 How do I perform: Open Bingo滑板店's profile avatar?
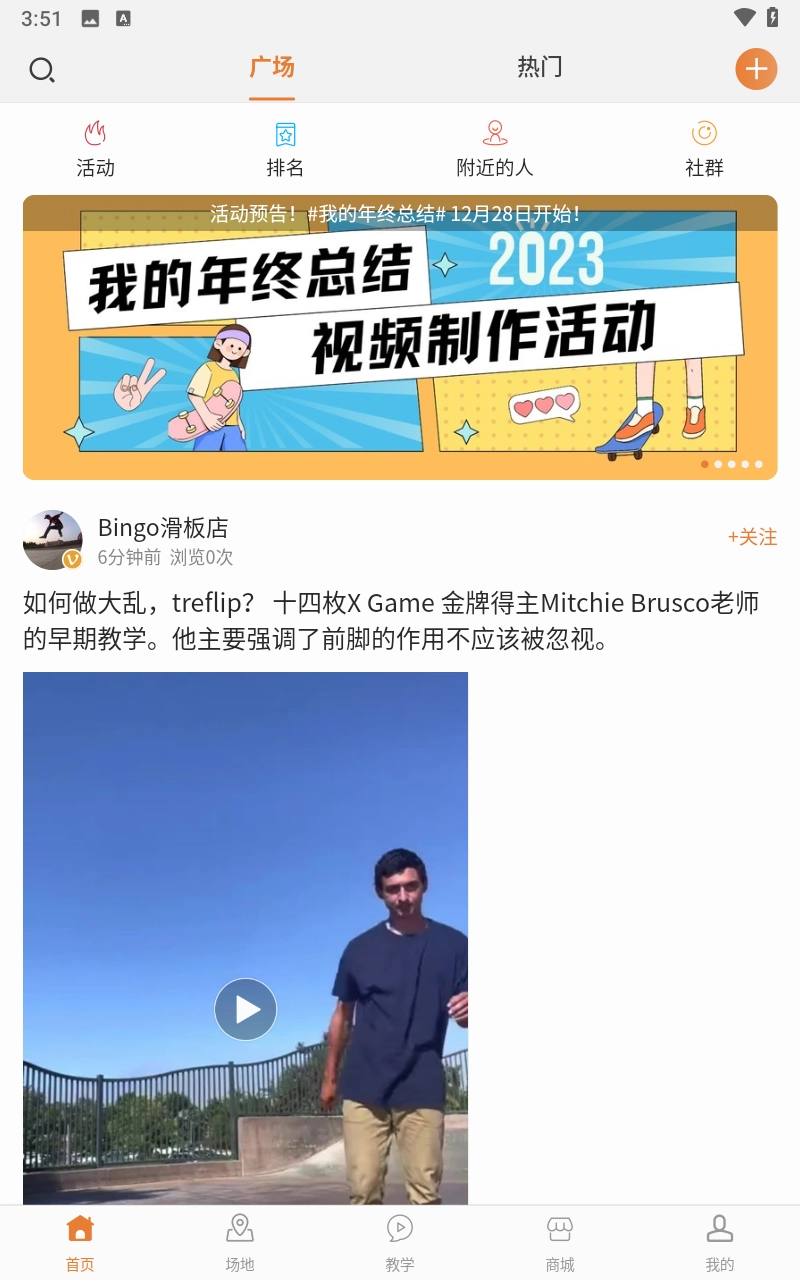[52, 540]
